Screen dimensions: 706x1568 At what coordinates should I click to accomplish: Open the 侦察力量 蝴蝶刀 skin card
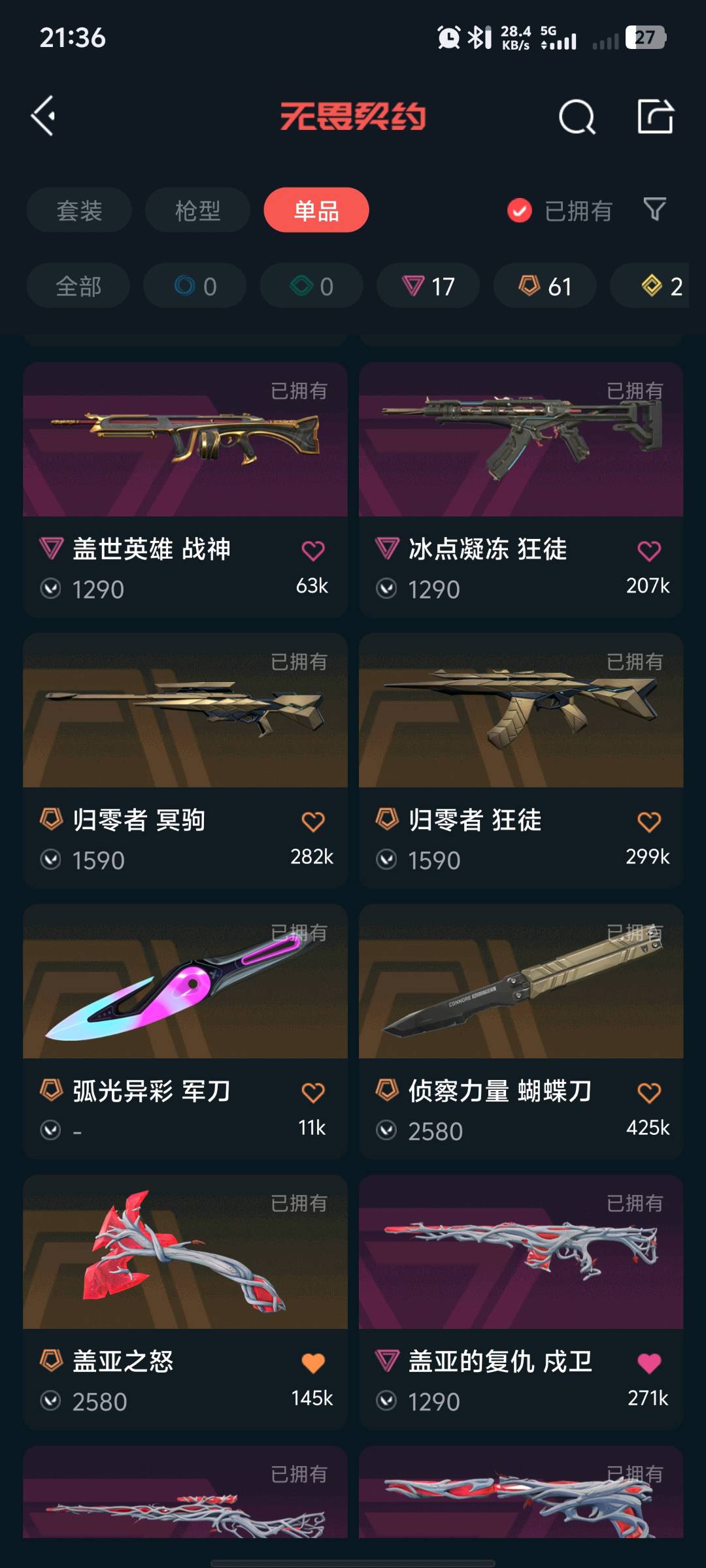click(x=521, y=1032)
